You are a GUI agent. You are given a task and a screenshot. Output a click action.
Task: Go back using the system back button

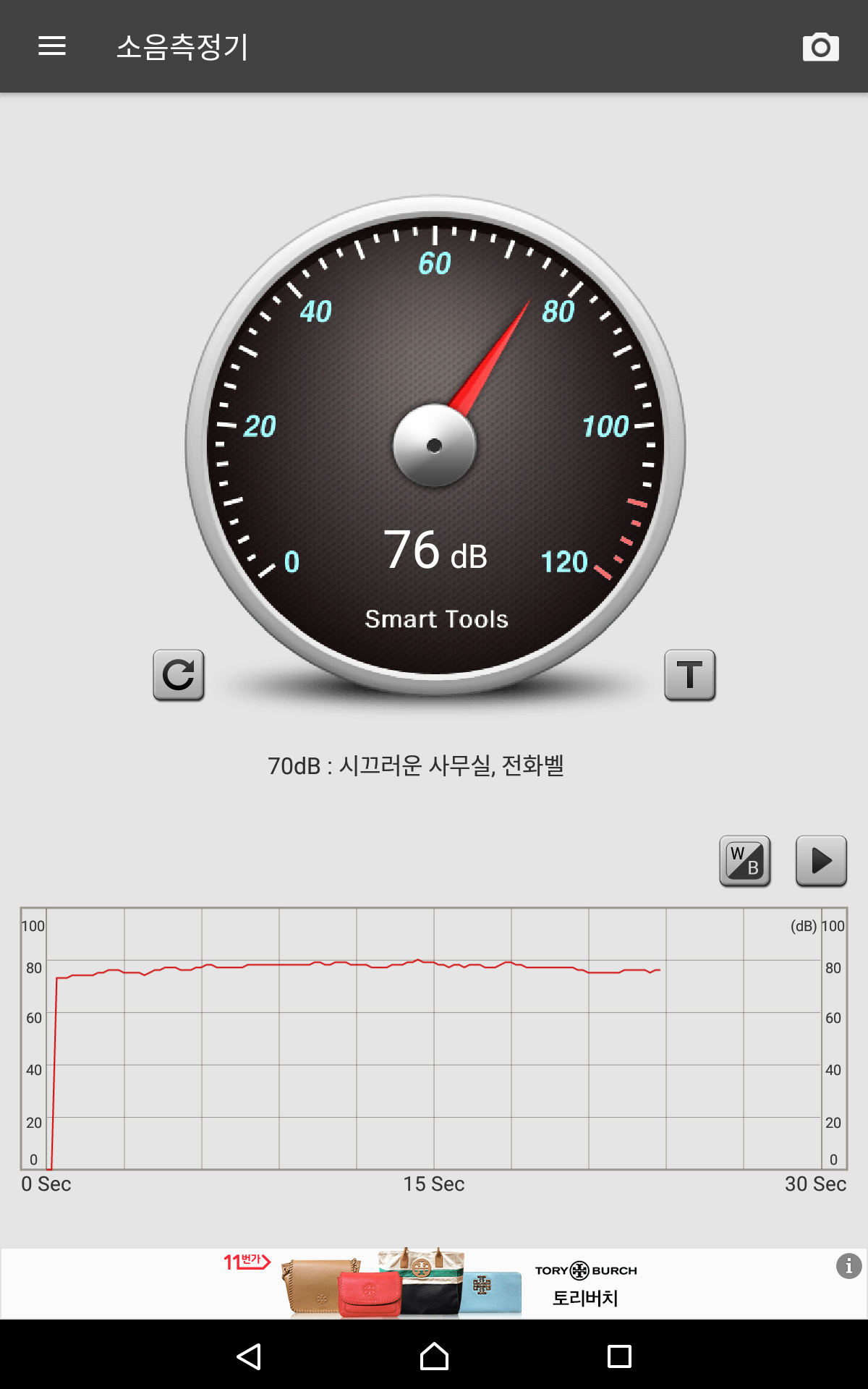249,1356
